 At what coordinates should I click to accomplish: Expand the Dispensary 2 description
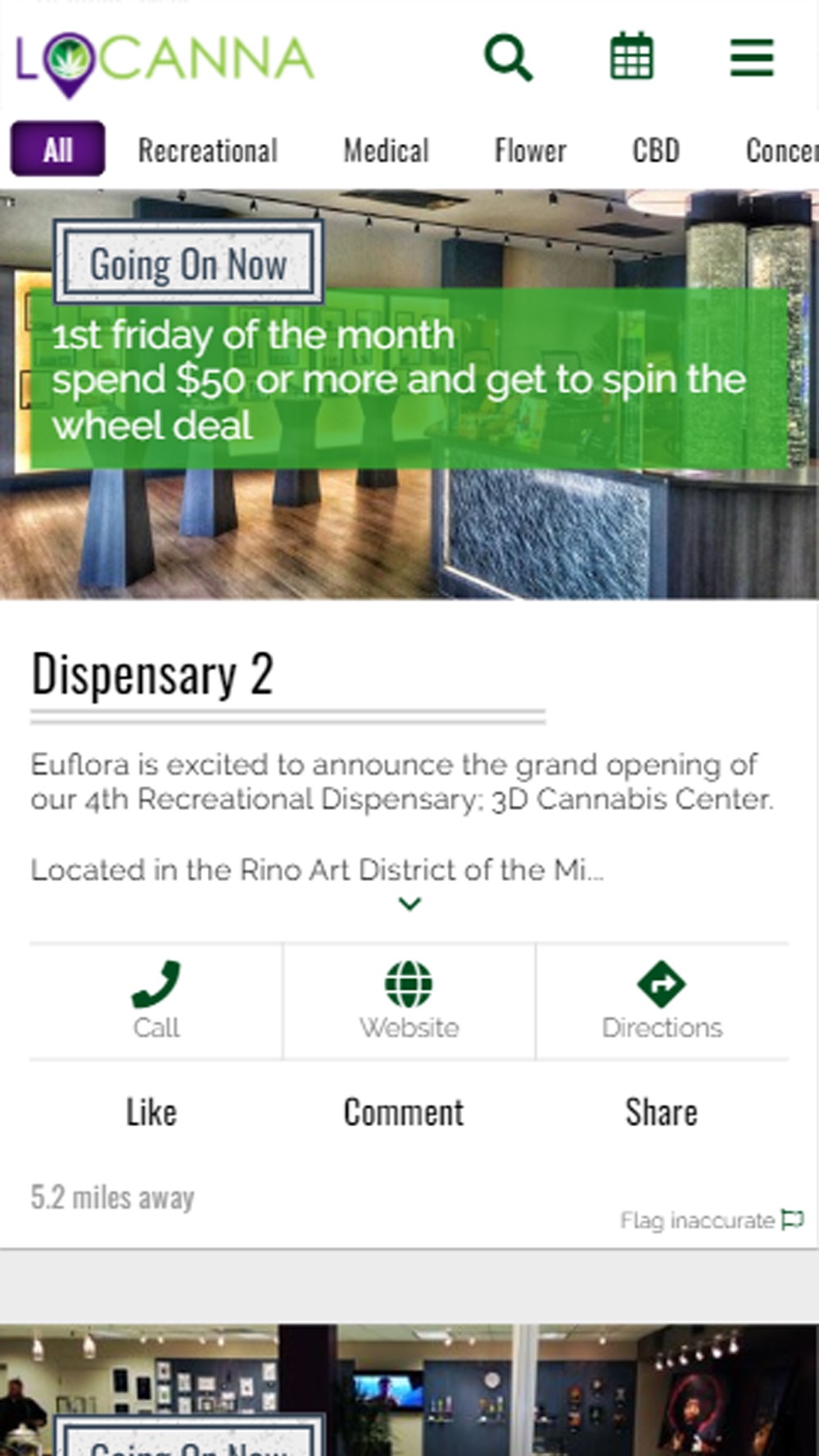pos(409,903)
